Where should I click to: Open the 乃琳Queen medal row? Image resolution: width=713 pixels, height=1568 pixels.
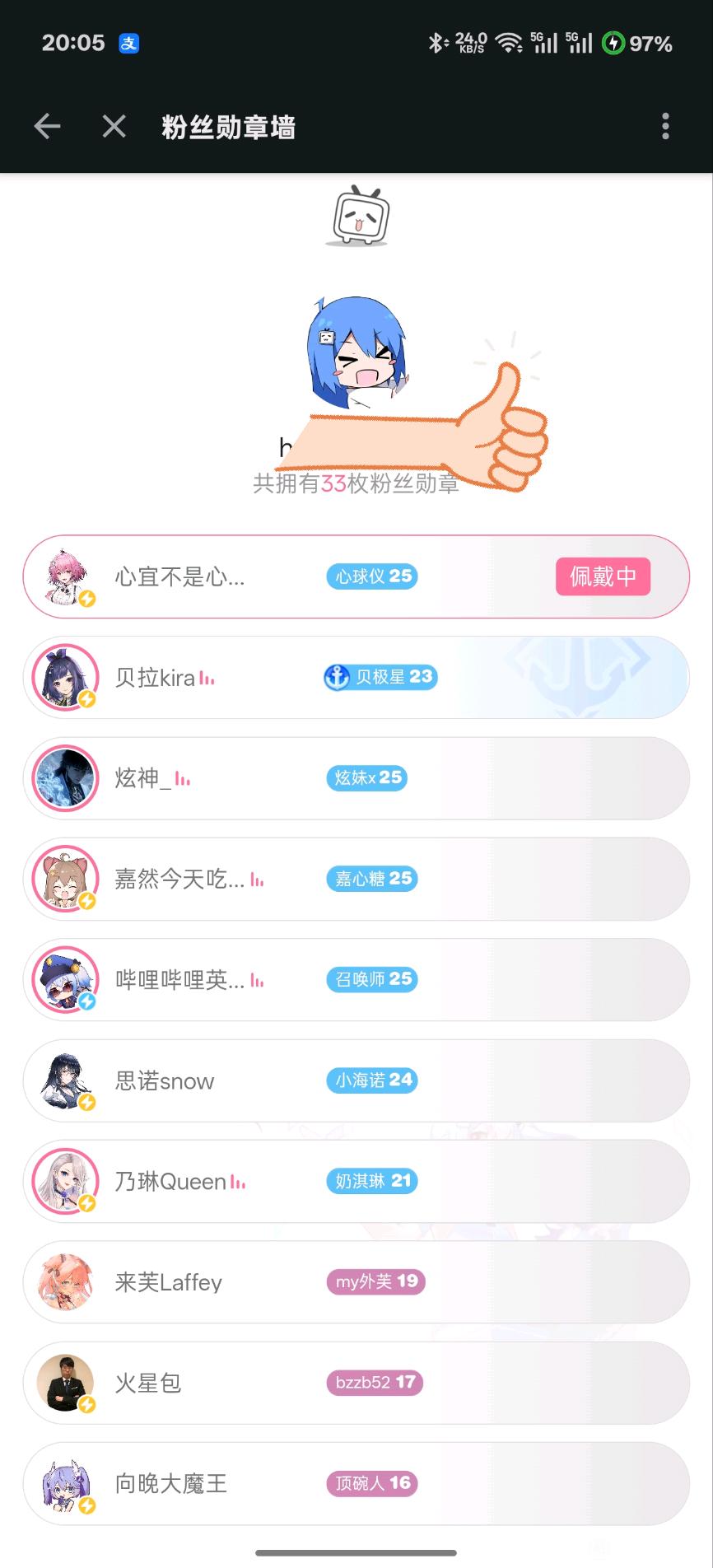tap(356, 1181)
